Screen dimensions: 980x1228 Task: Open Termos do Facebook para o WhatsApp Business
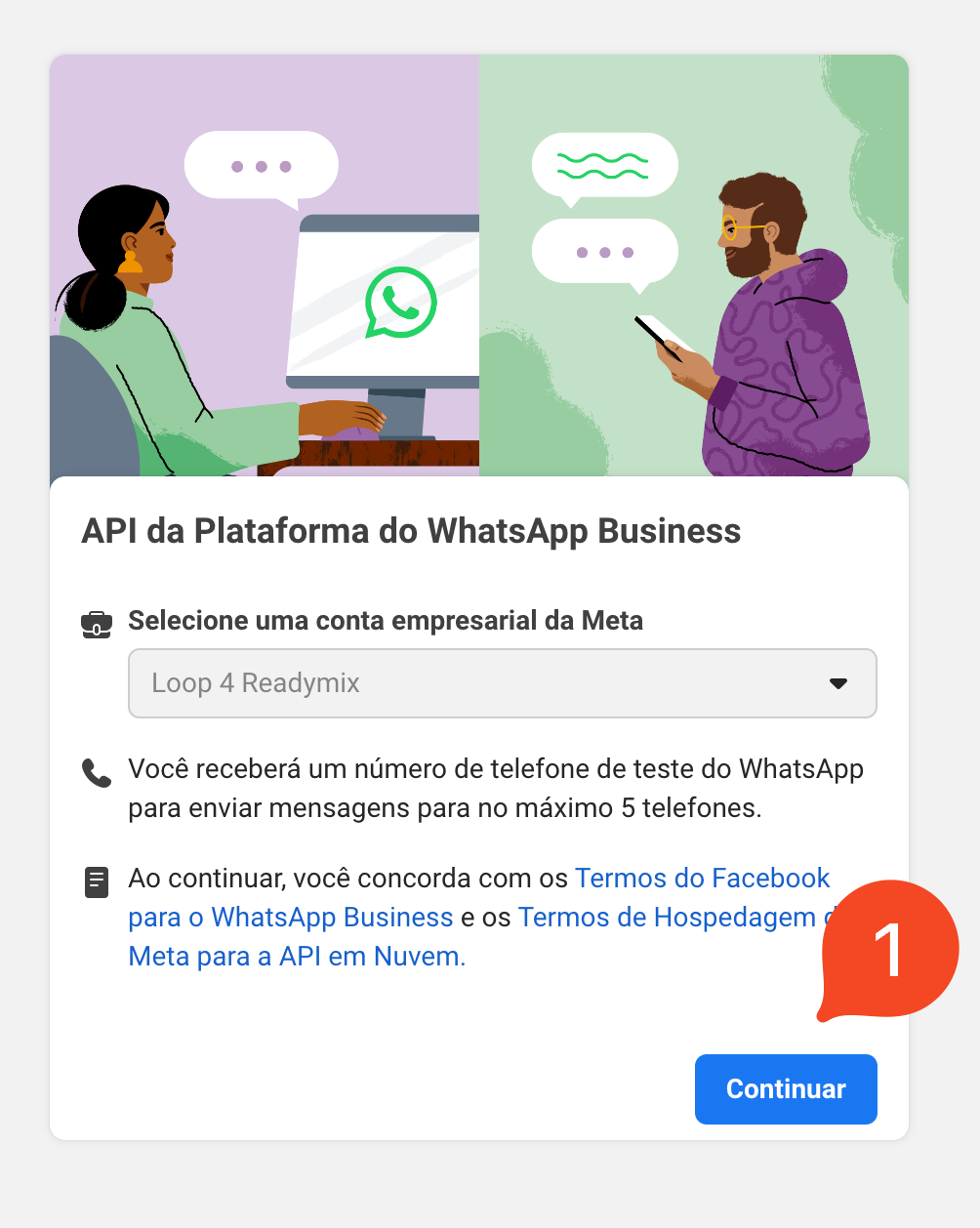click(701, 879)
